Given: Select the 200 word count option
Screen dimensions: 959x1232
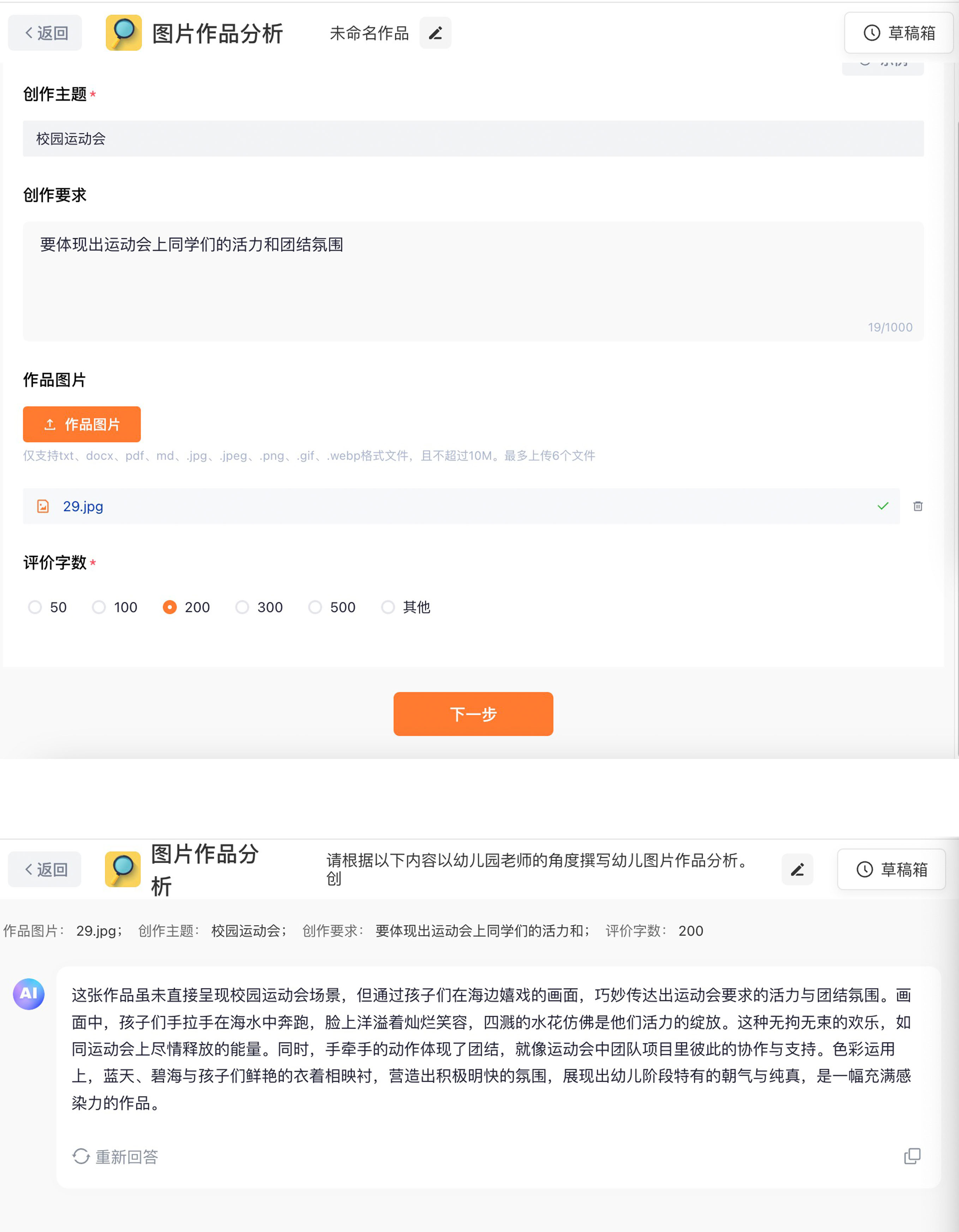Looking at the screenshot, I should [170, 607].
